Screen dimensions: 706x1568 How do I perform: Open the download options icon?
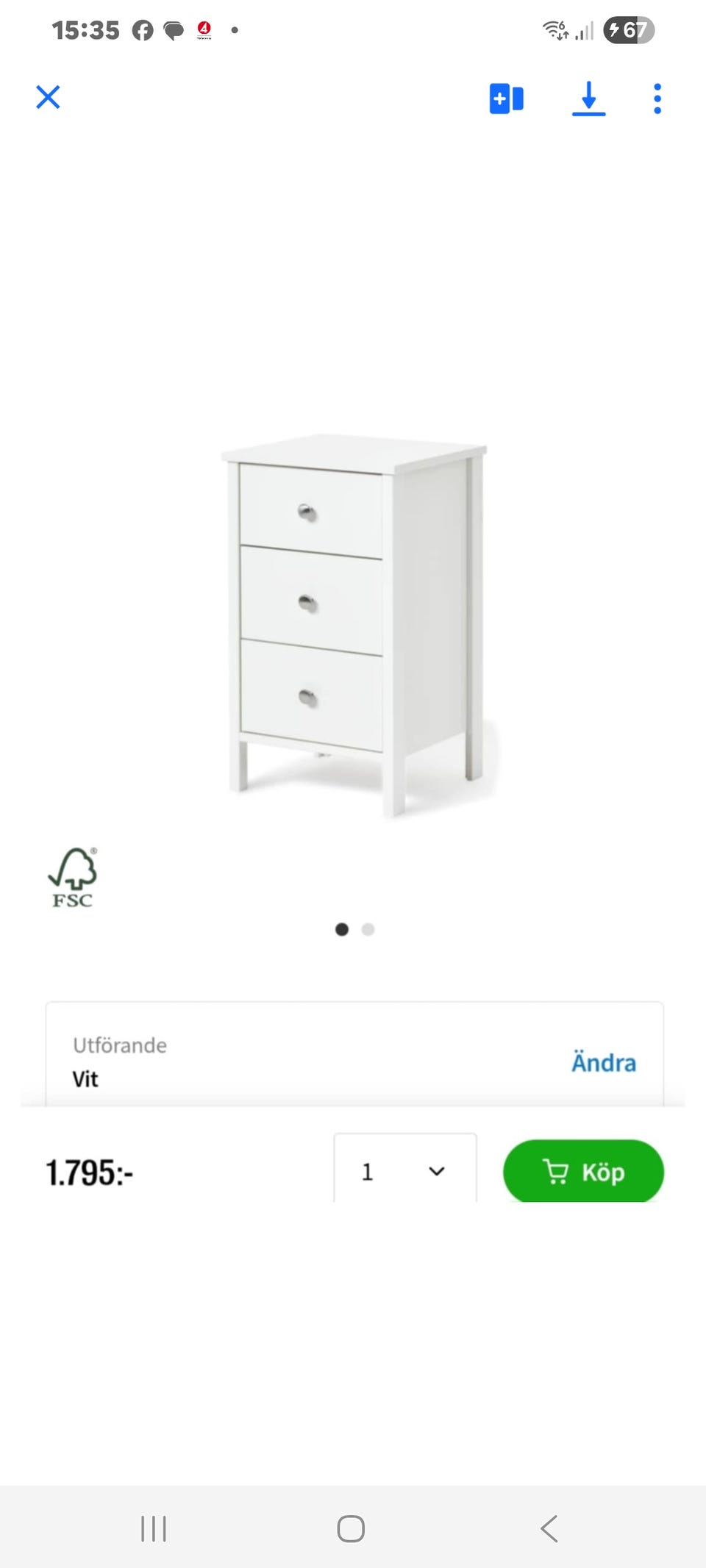click(589, 98)
